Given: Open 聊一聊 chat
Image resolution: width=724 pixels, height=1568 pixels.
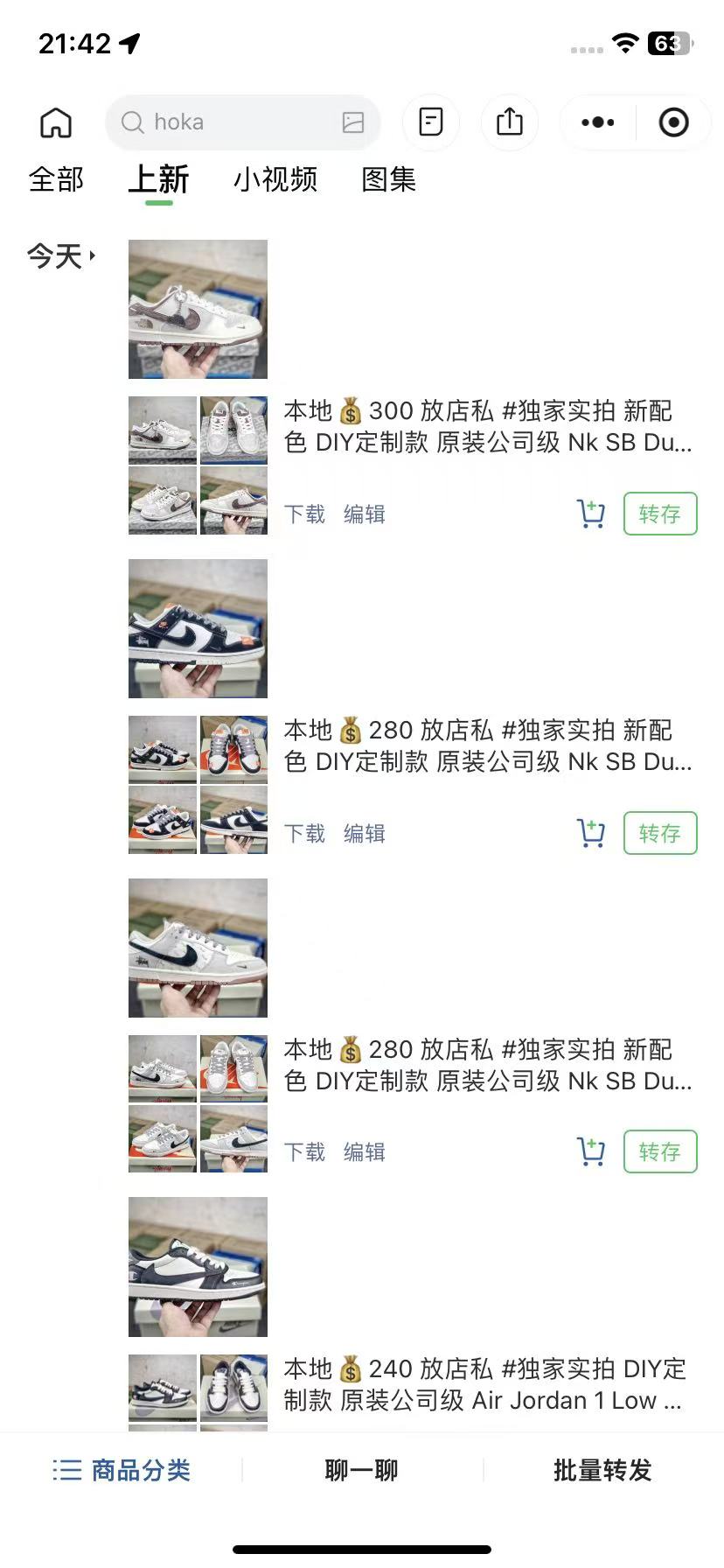Looking at the screenshot, I should tap(361, 1470).
